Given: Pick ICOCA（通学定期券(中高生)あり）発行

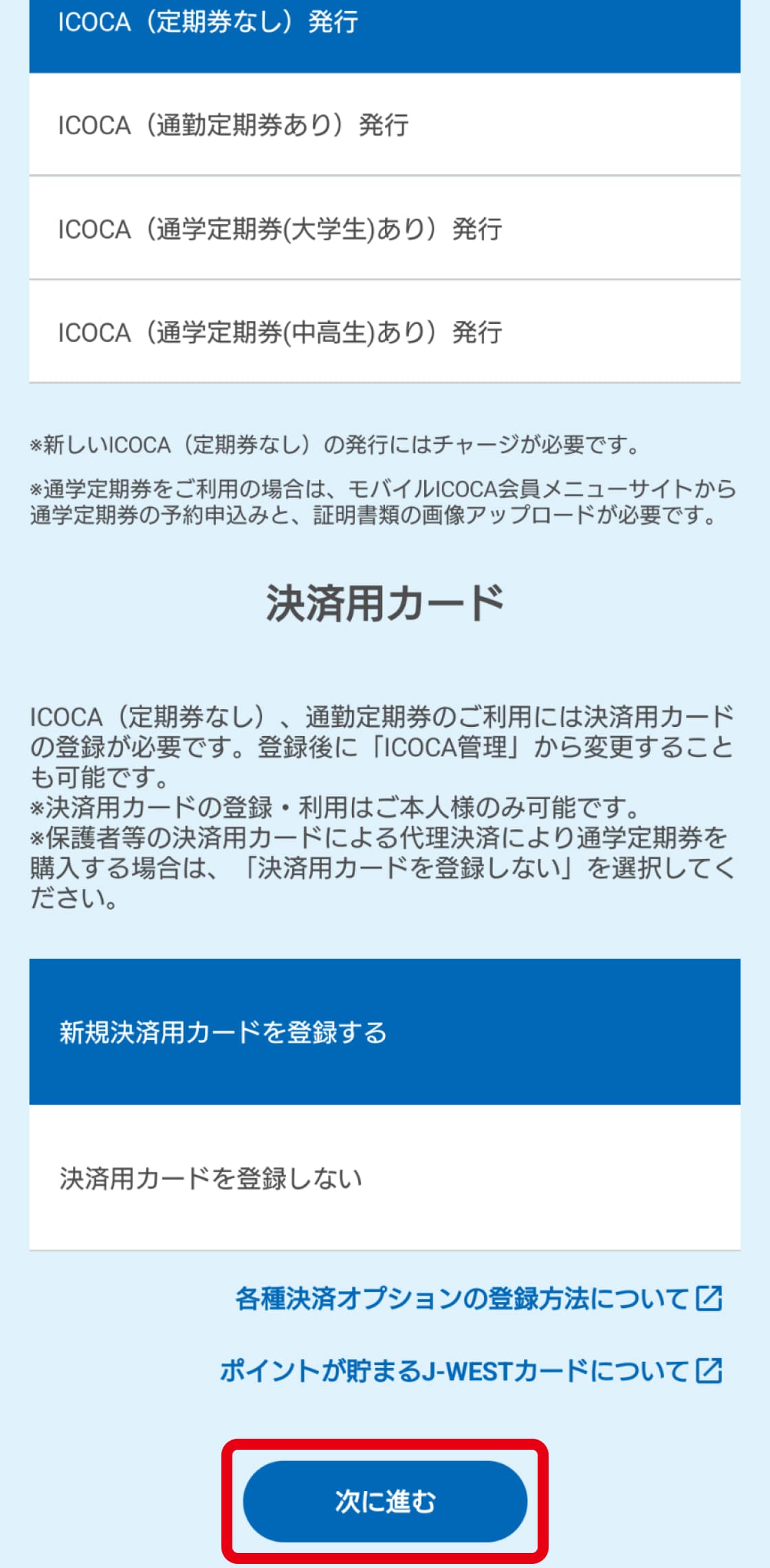Looking at the screenshot, I should [x=384, y=332].
